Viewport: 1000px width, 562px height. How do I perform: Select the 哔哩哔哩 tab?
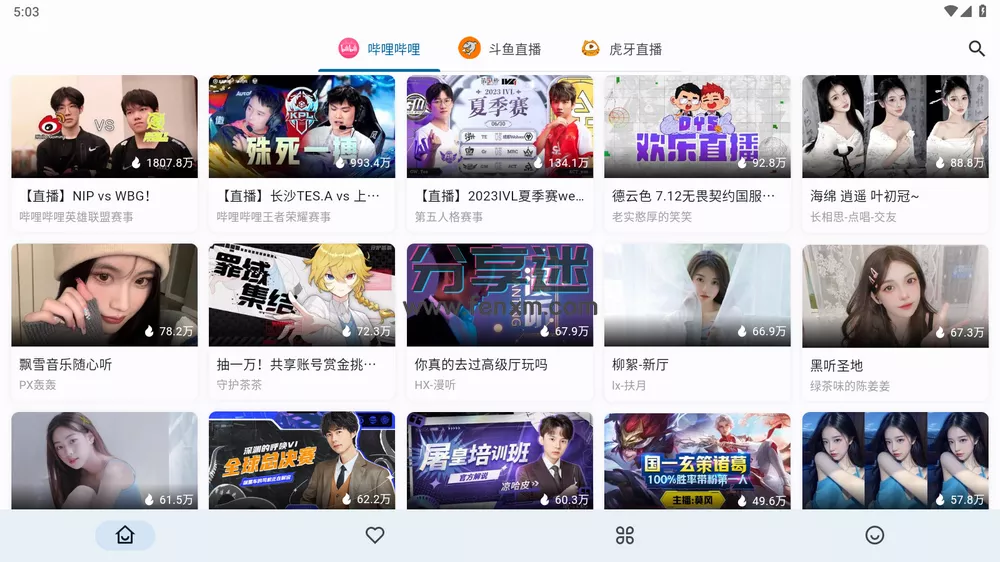379,49
